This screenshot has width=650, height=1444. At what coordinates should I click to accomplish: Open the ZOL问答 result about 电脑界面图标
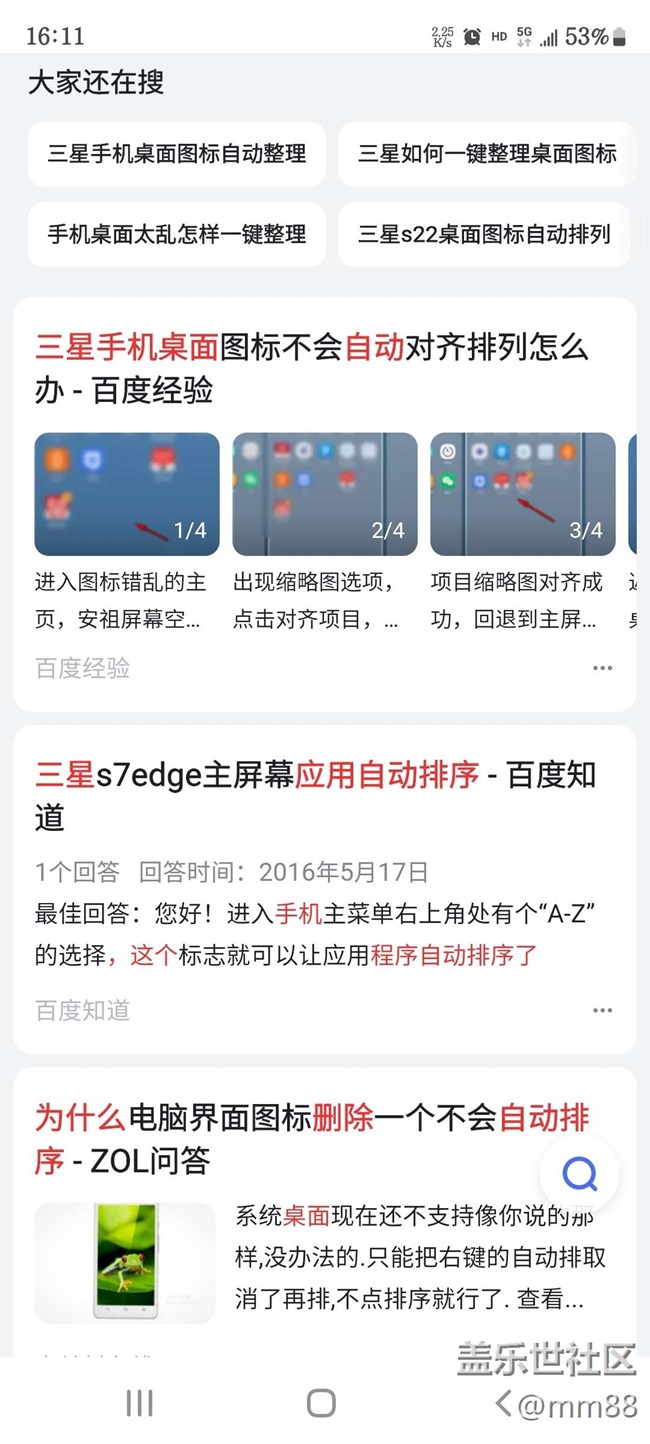click(x=313, y=1139)
